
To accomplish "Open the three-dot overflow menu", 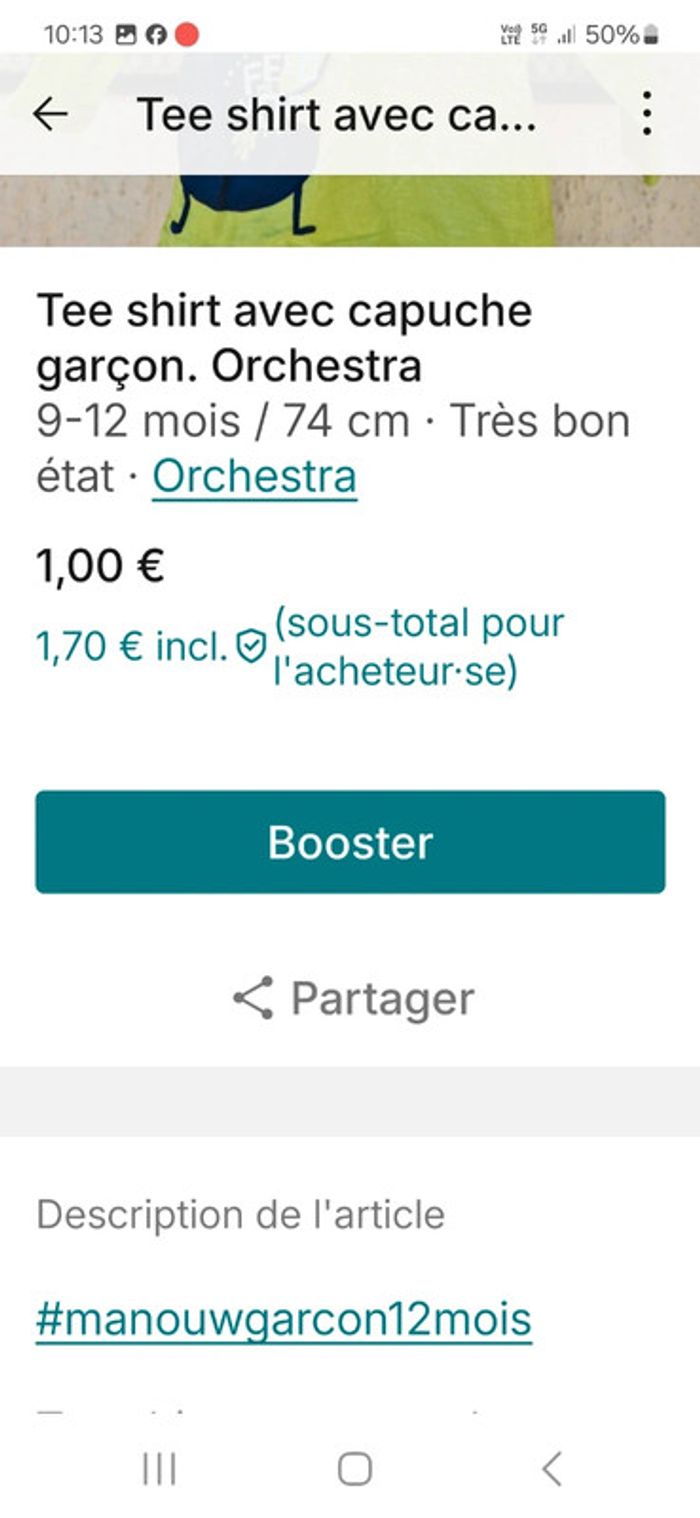I will click(647, 114).
